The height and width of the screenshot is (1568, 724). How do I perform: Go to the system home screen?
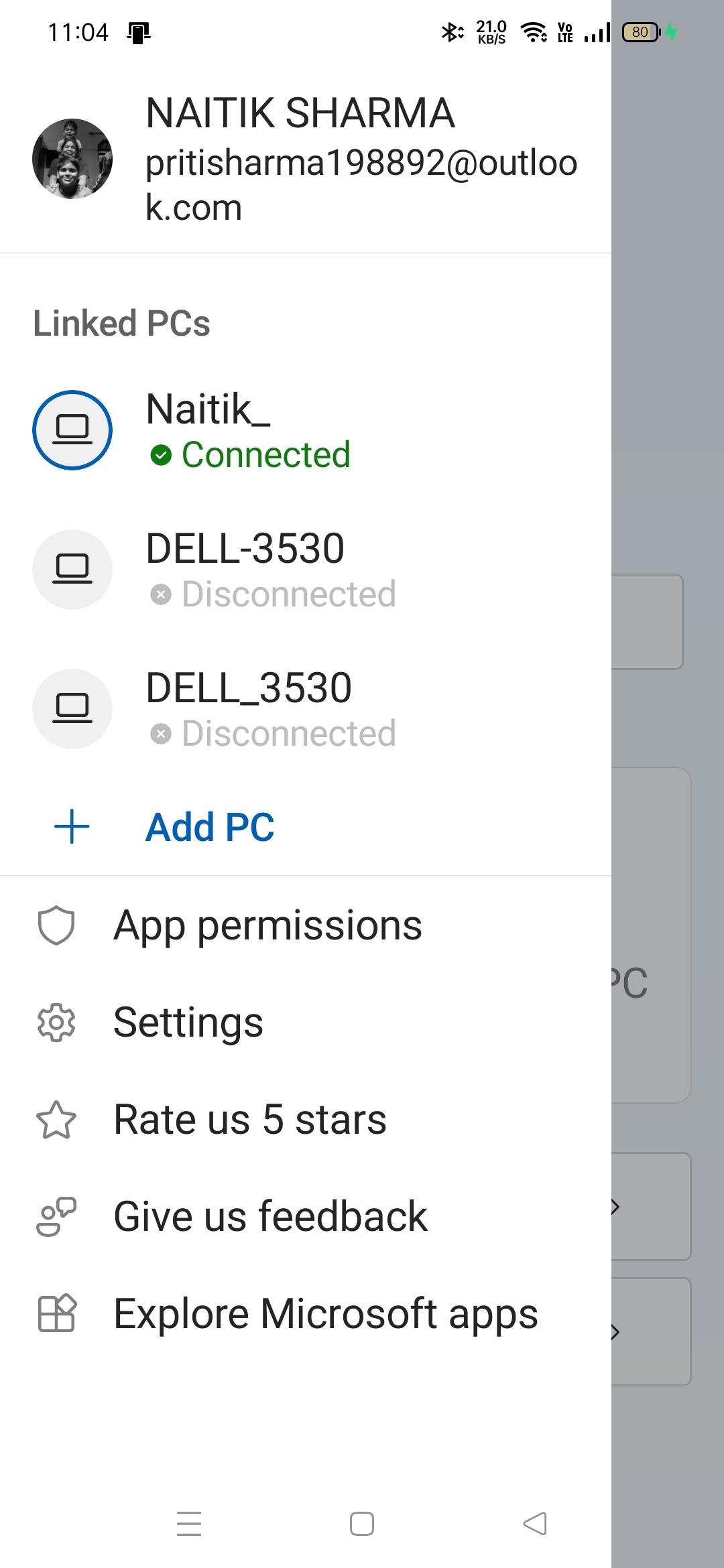pyautogui.click(x=362, y=1524)
